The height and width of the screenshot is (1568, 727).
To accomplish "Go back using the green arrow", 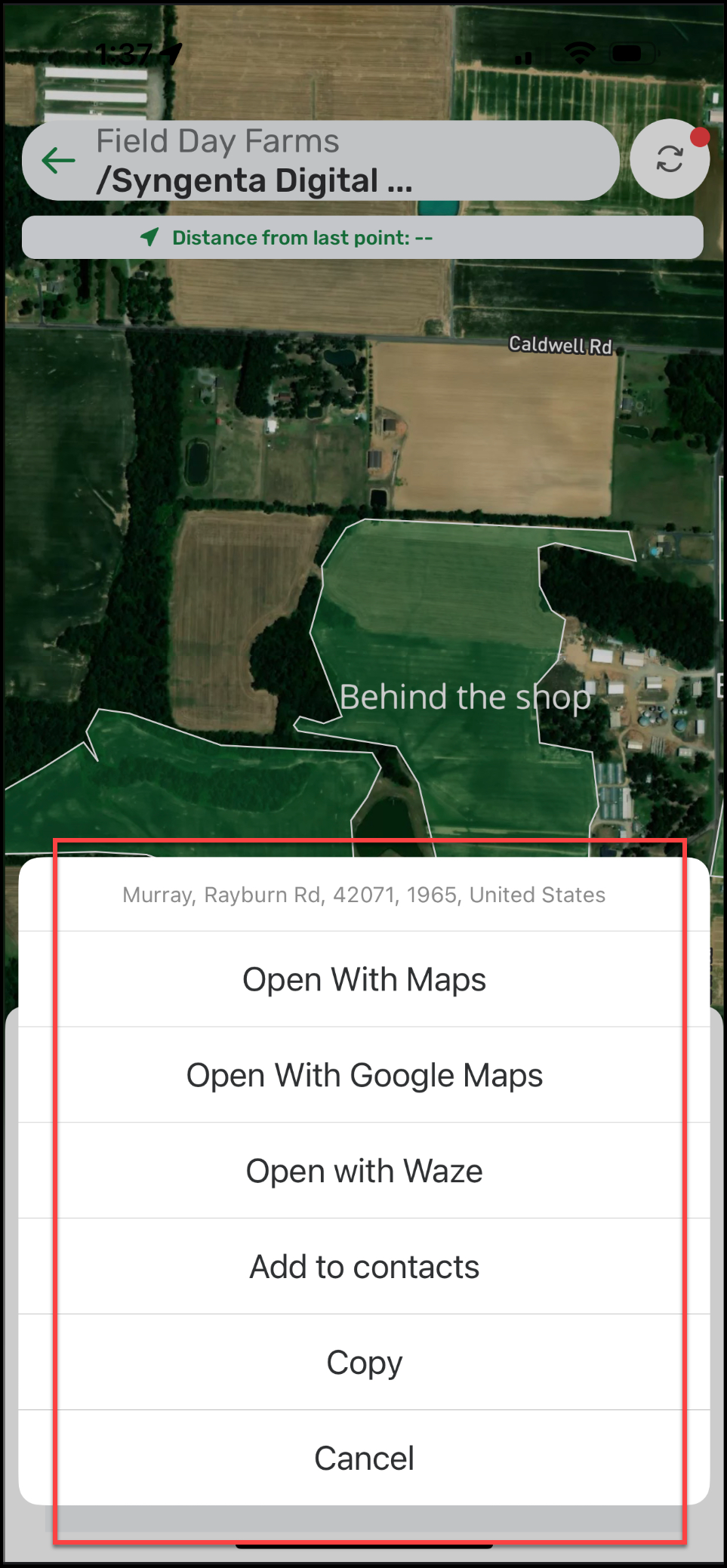I will [58, 160].
